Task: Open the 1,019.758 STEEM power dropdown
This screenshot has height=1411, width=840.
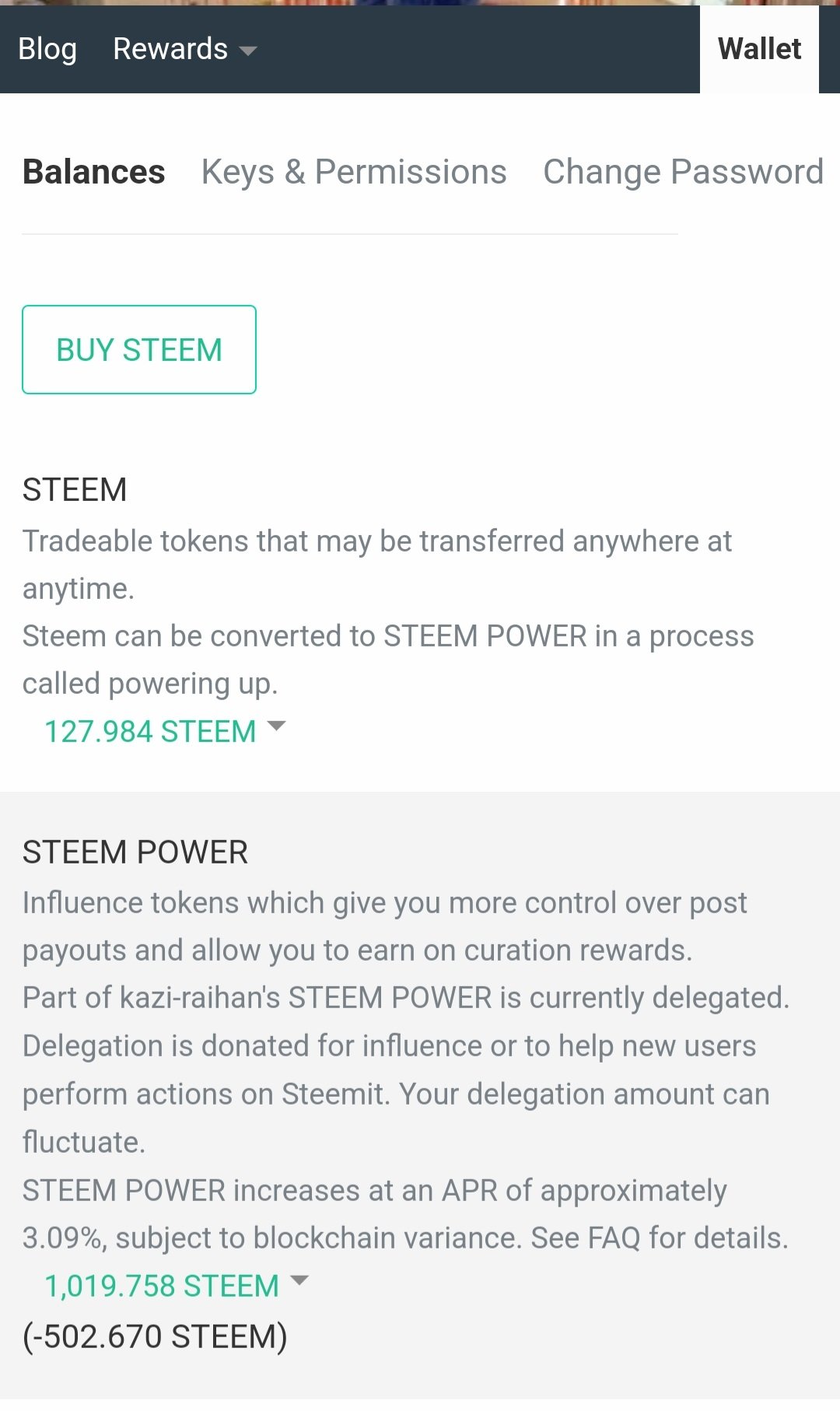Action: click(x=177, y=1286)
